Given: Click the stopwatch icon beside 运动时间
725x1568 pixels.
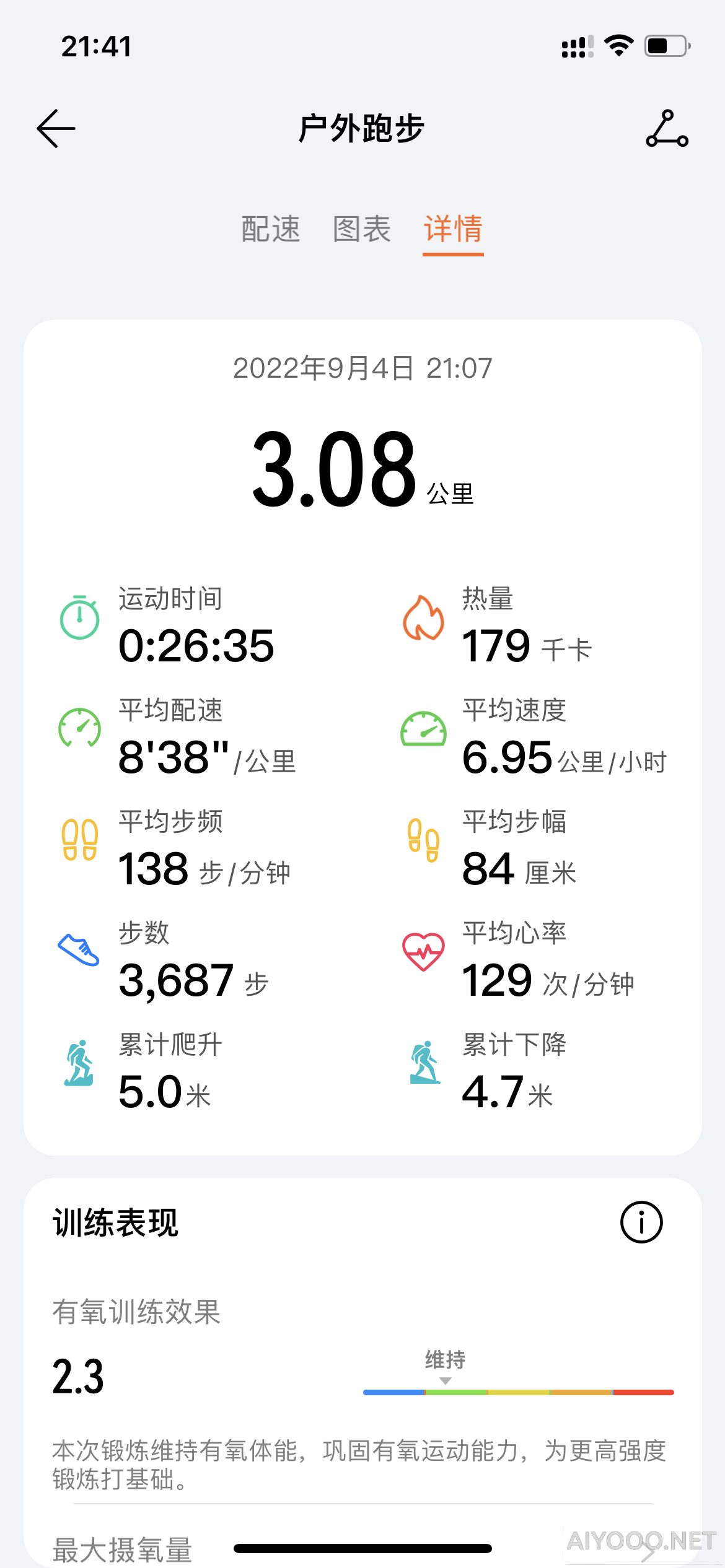Looking at the screenshot, I should [x=79, y=618].
